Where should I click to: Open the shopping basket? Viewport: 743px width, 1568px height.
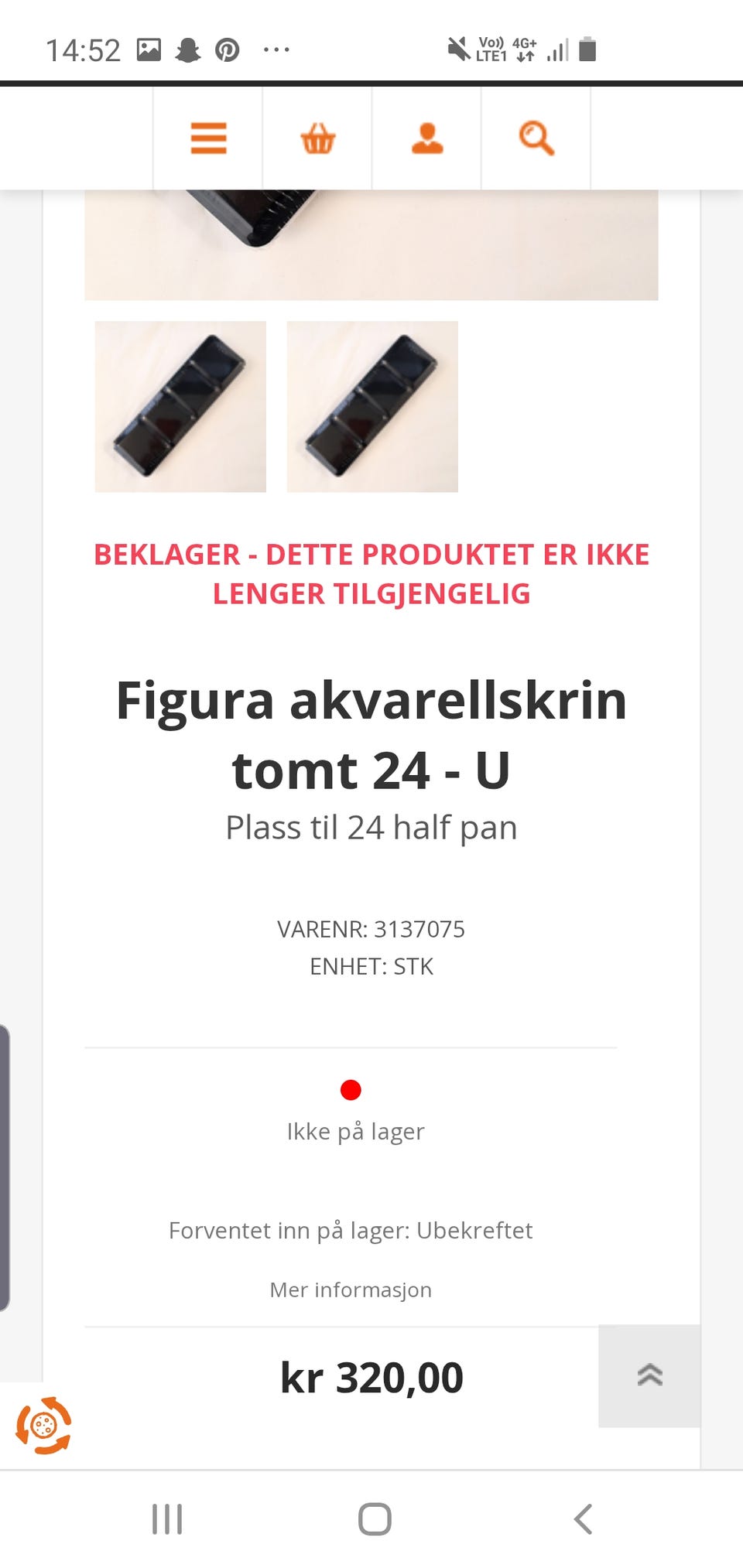[317, 138]
